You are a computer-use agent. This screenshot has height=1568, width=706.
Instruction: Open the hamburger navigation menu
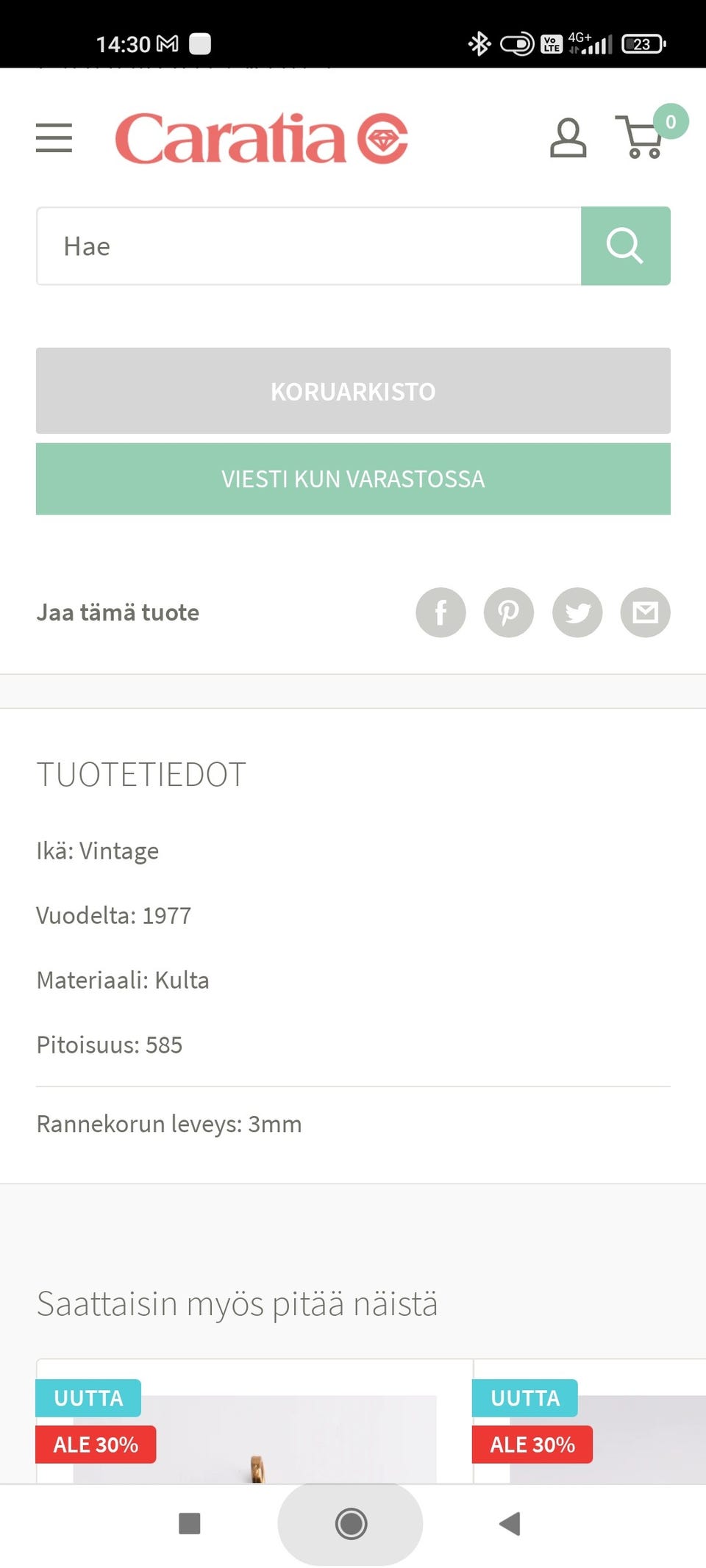53,138
